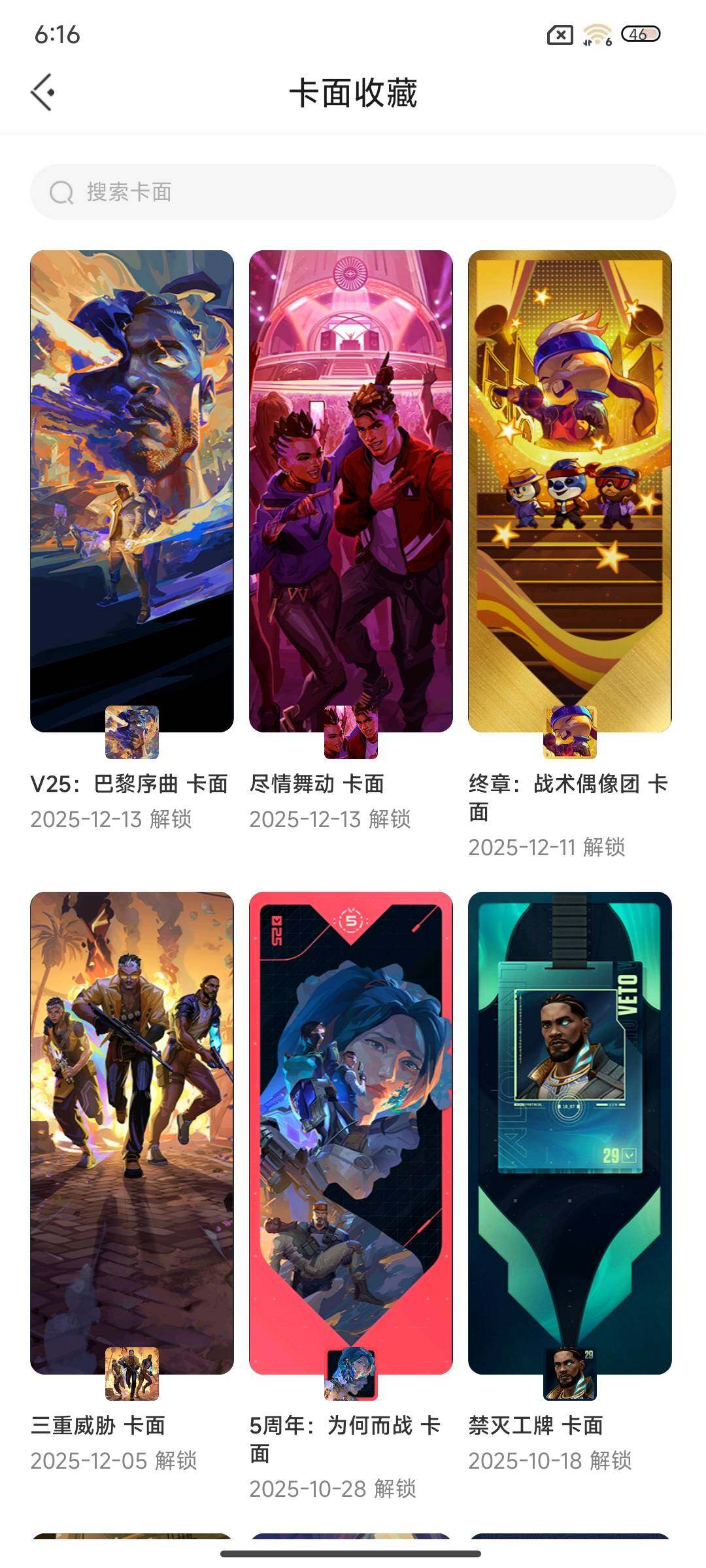View the 5周年：为何而战 卡面 card
The height and width of the screenshot is (1568, 706).
point(351,1133)
